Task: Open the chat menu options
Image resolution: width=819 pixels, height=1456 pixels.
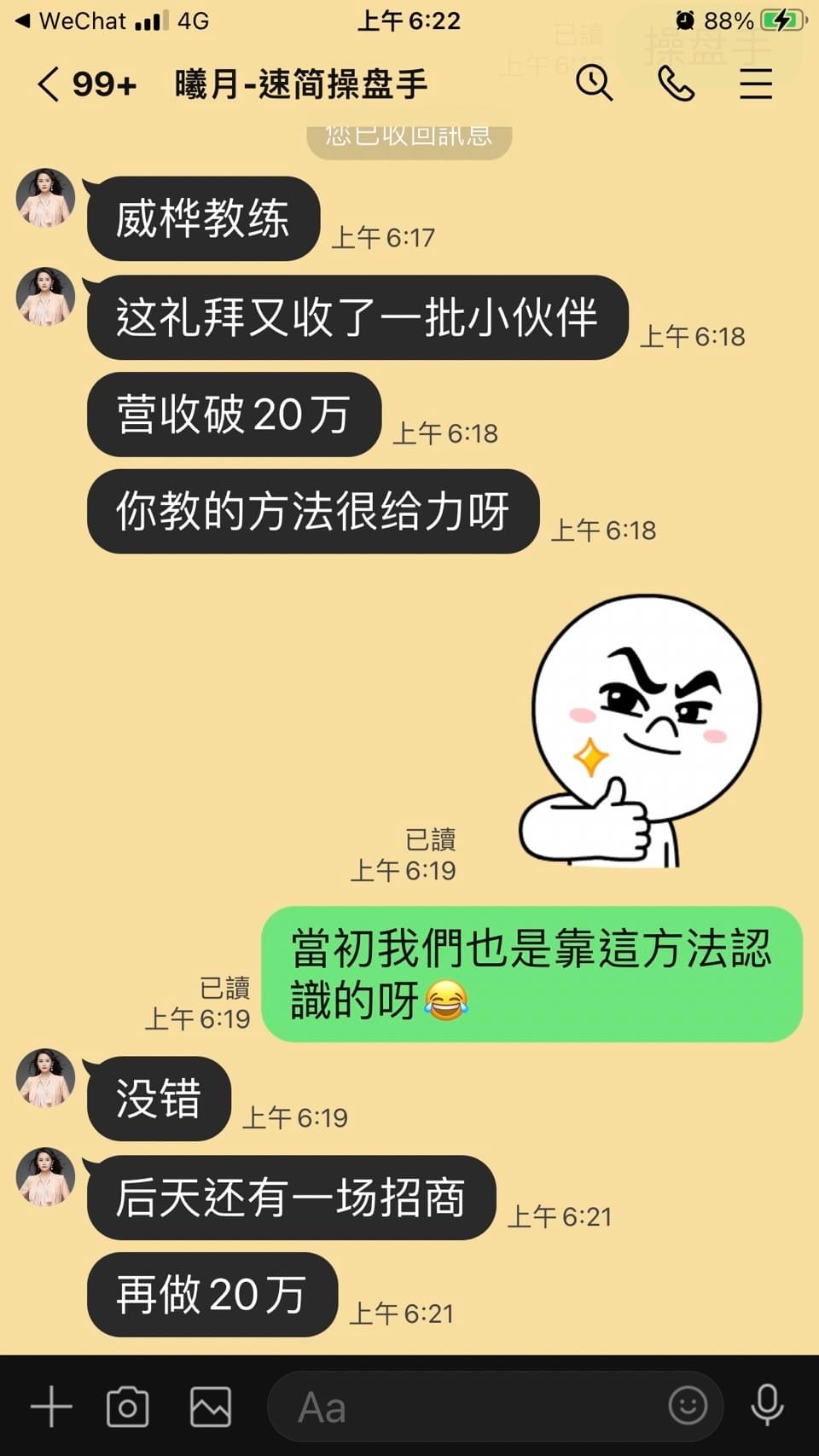Action: [756, 84]
